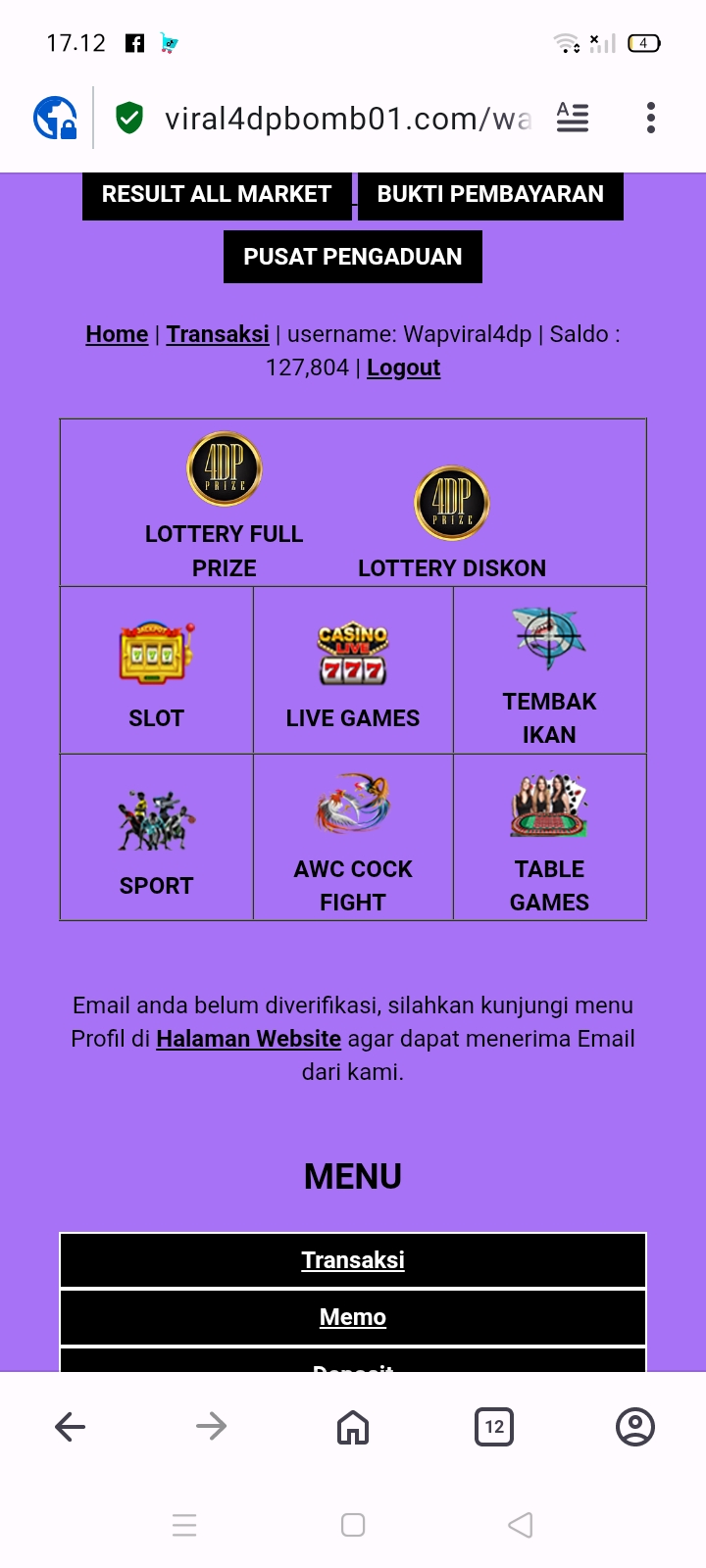Open LIVE GAMES casino tile
This screenshot has width=706, height=1568.
click(353, 671)
